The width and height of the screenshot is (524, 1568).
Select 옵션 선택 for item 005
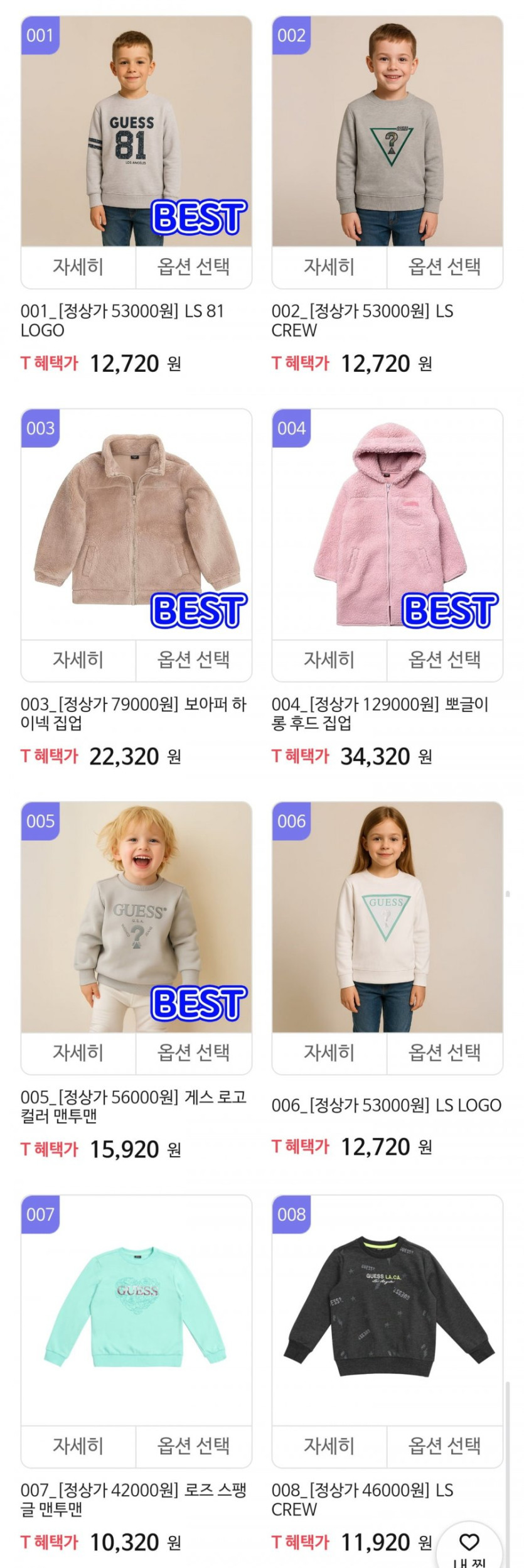tap(193, 1053)
